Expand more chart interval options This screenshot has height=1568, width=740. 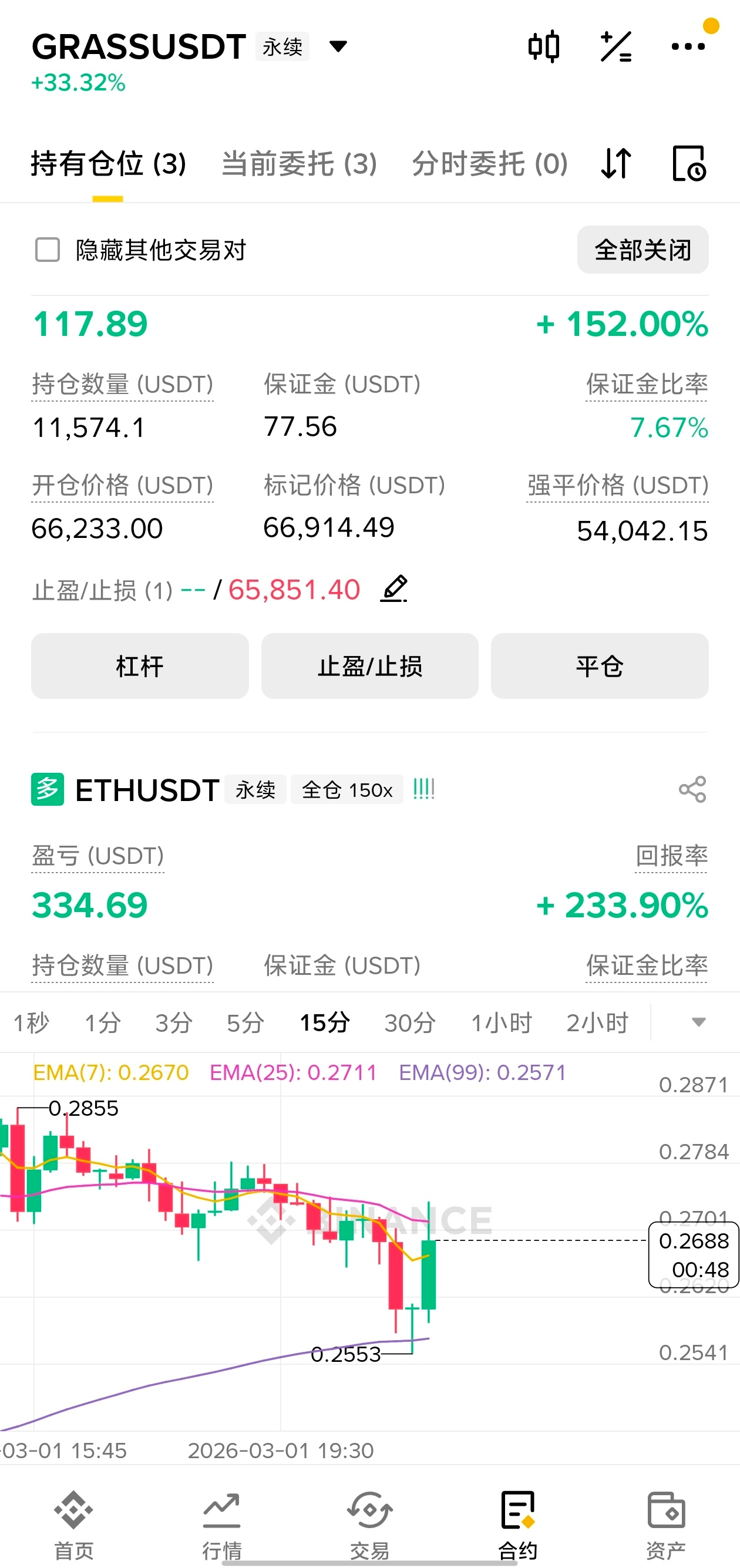click(699, 1022)
